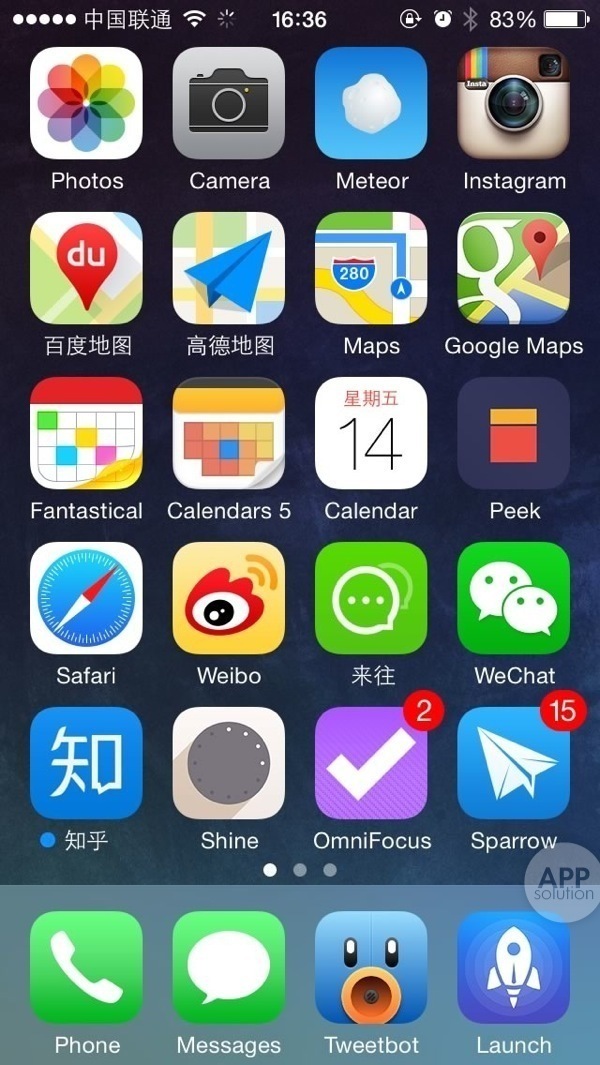Open Weibo
This screenshot has width=600, height=1065.
[229, 598]
